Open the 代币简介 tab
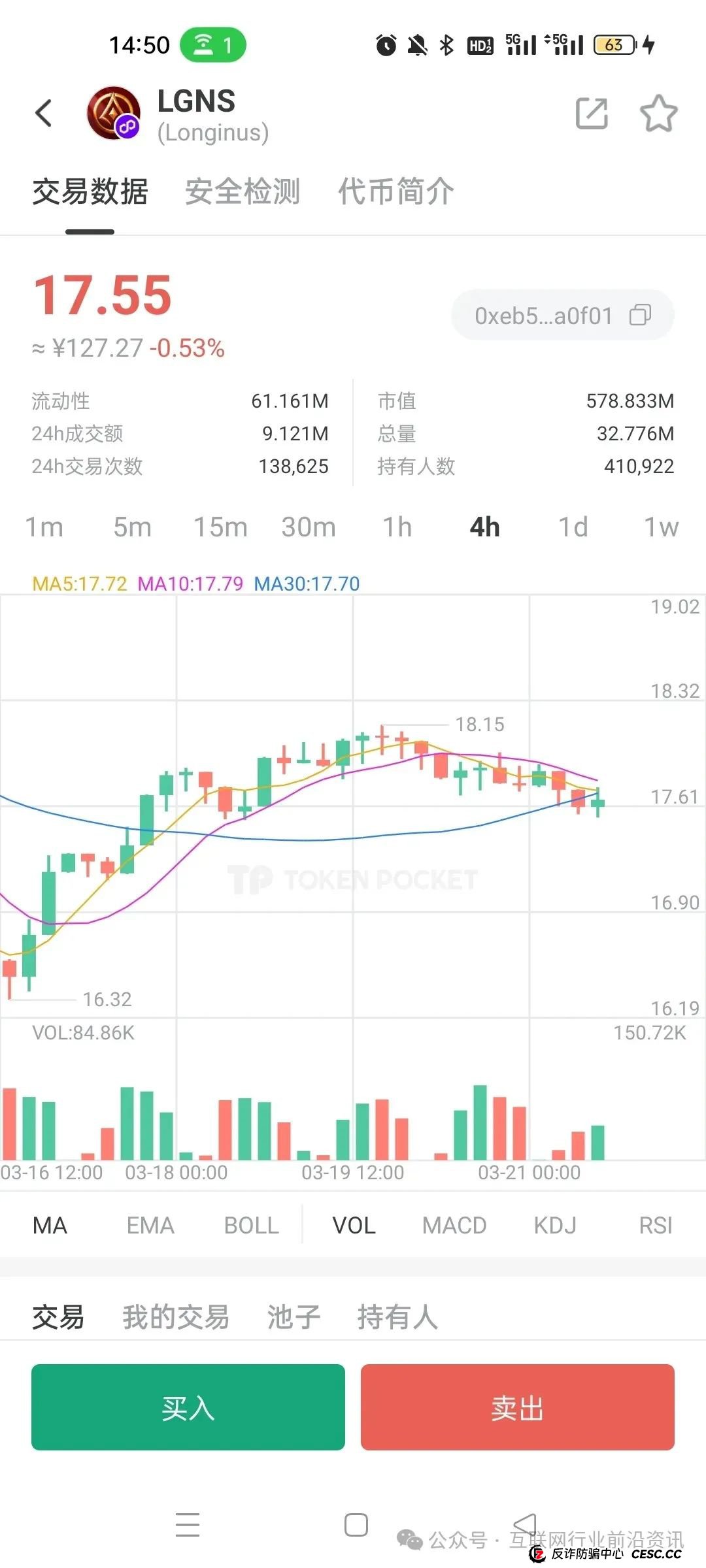This screenshot has width=706, height=1568. point(395,191)
